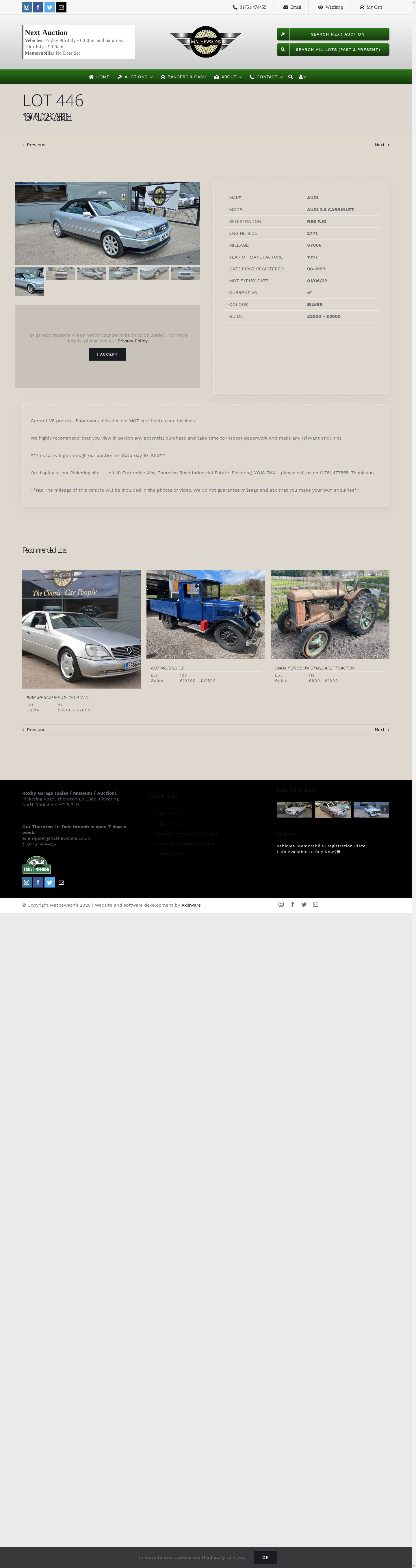This screenshot has height=1568, width=416.
Task: Go to Home in the navigation bar
Action: click(x=99, y=77)
